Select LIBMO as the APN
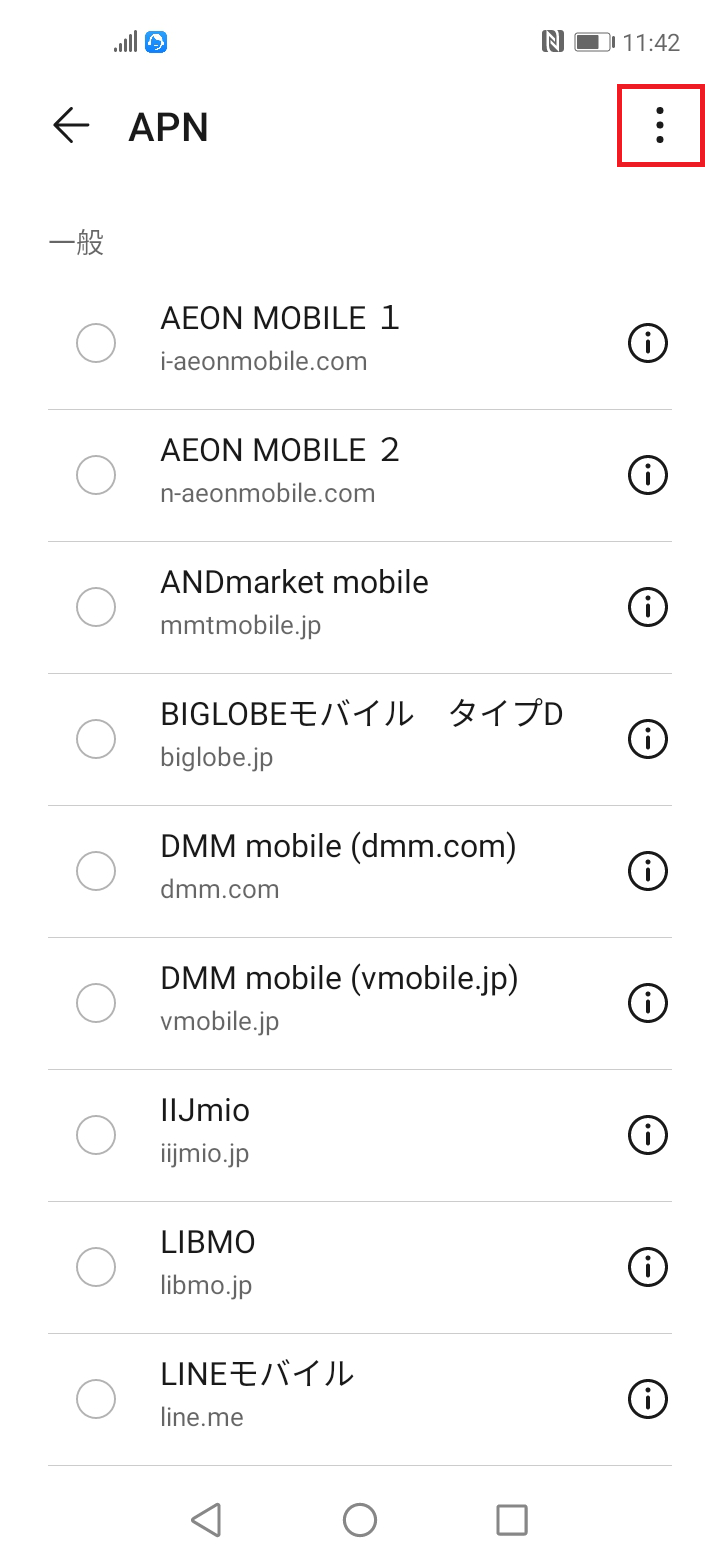 click(96, 1267)
